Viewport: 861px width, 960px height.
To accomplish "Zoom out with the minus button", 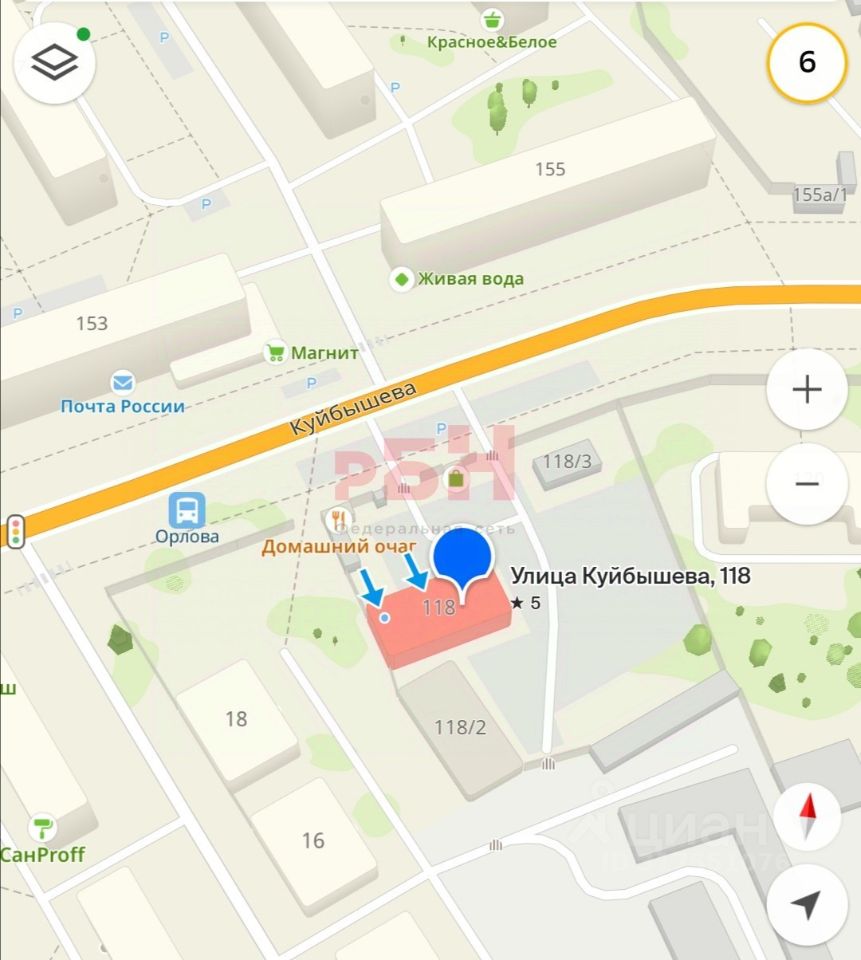I will [x=806, y=484].
